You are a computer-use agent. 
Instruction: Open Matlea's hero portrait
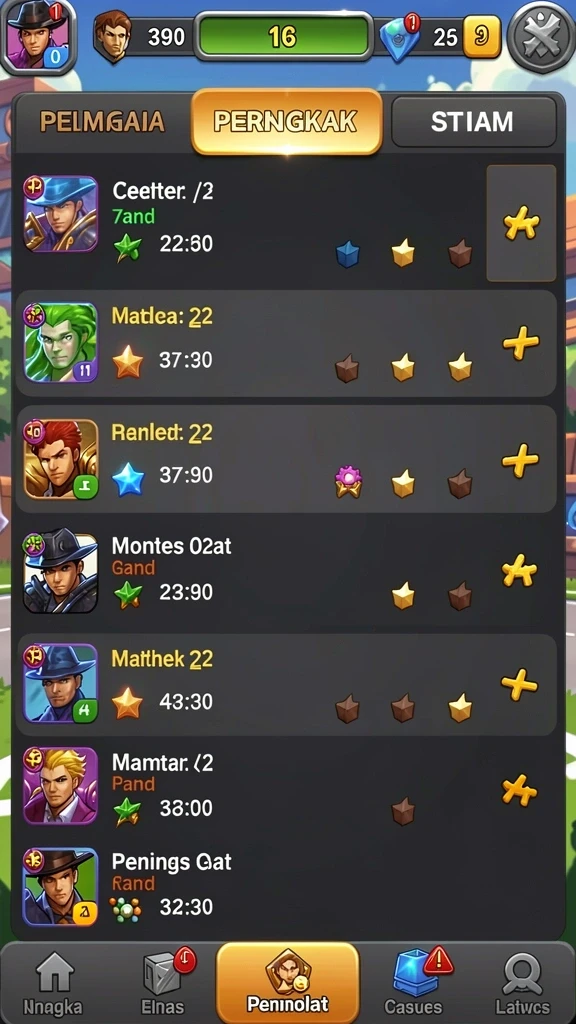[x=61, y=343]
